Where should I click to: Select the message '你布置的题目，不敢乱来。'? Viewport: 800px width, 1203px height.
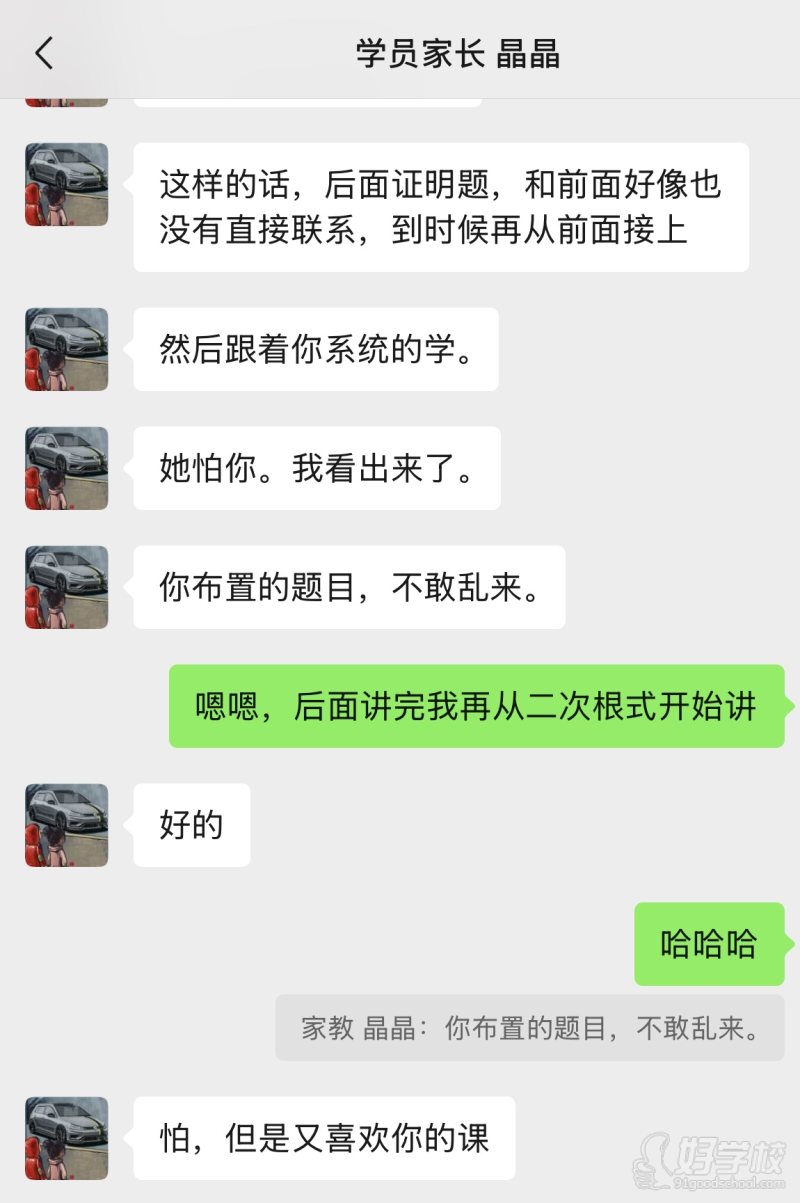click(348, 588)
